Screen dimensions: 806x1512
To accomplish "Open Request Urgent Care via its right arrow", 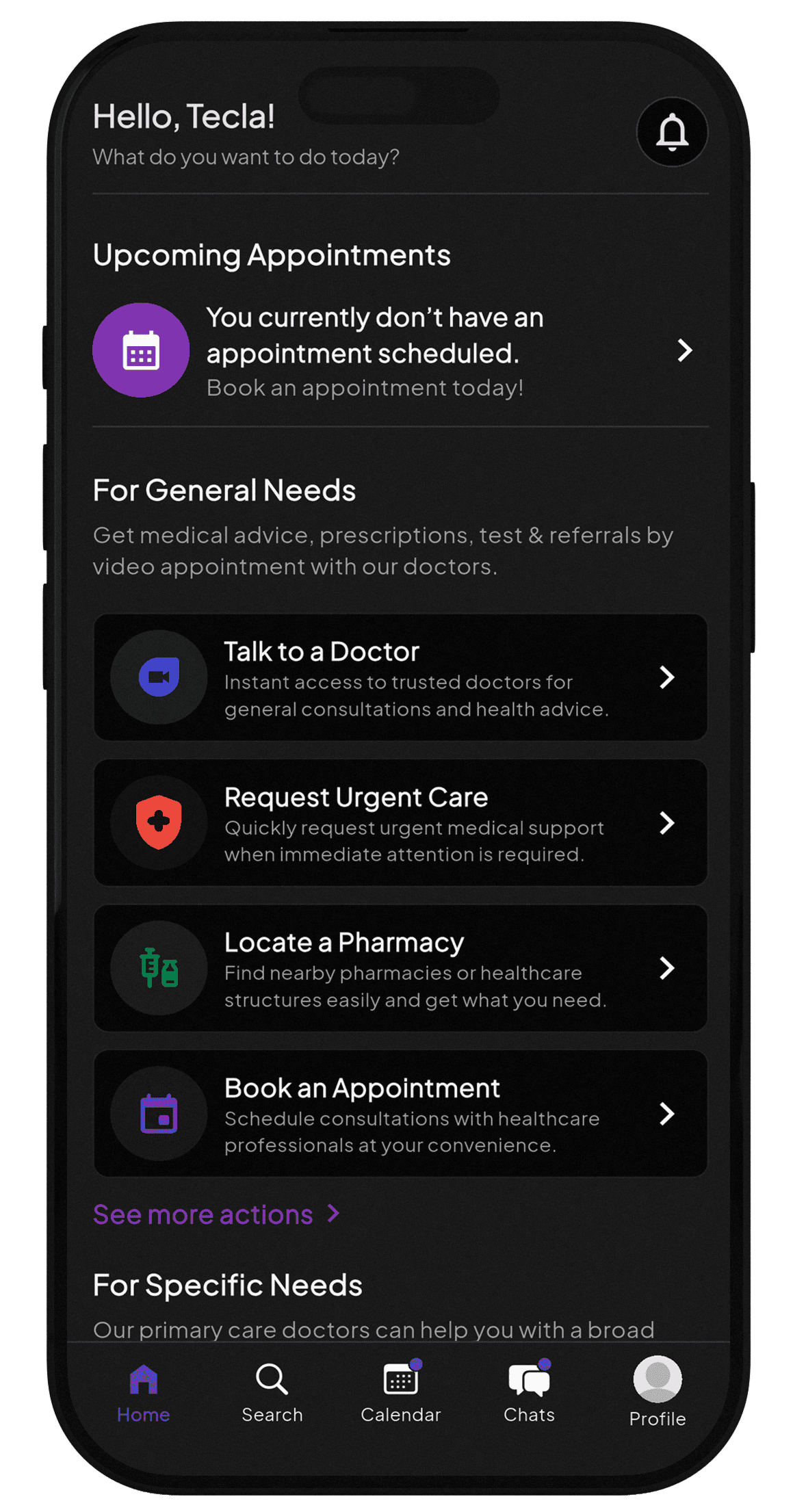I will 667,824.
